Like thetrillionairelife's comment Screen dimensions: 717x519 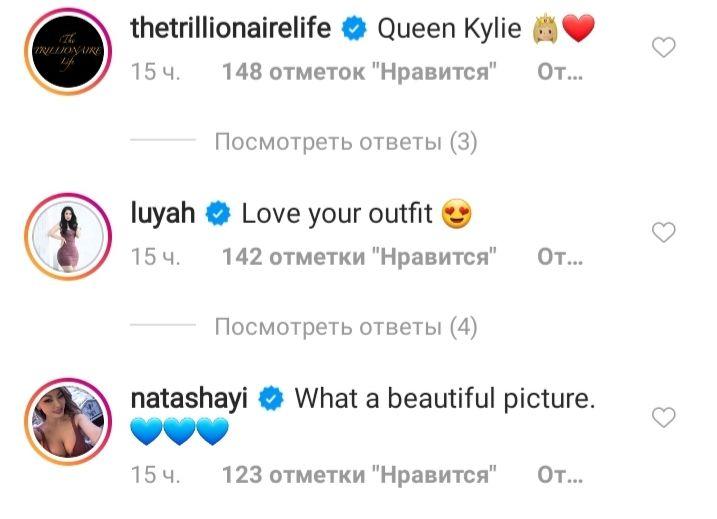click(663, 47)
